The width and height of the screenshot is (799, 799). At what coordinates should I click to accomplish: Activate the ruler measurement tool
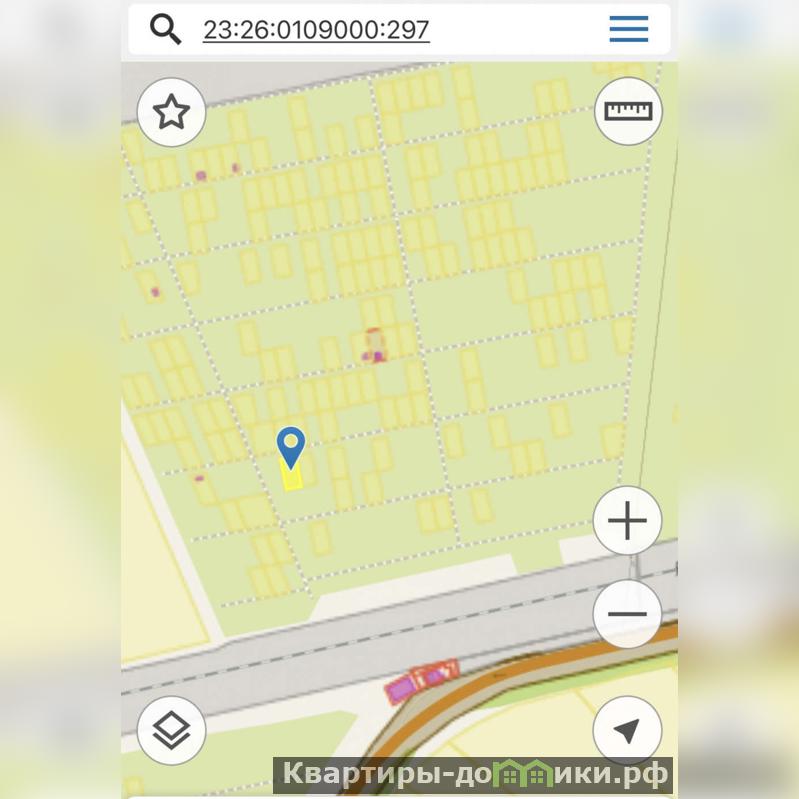tap(628, 111)
